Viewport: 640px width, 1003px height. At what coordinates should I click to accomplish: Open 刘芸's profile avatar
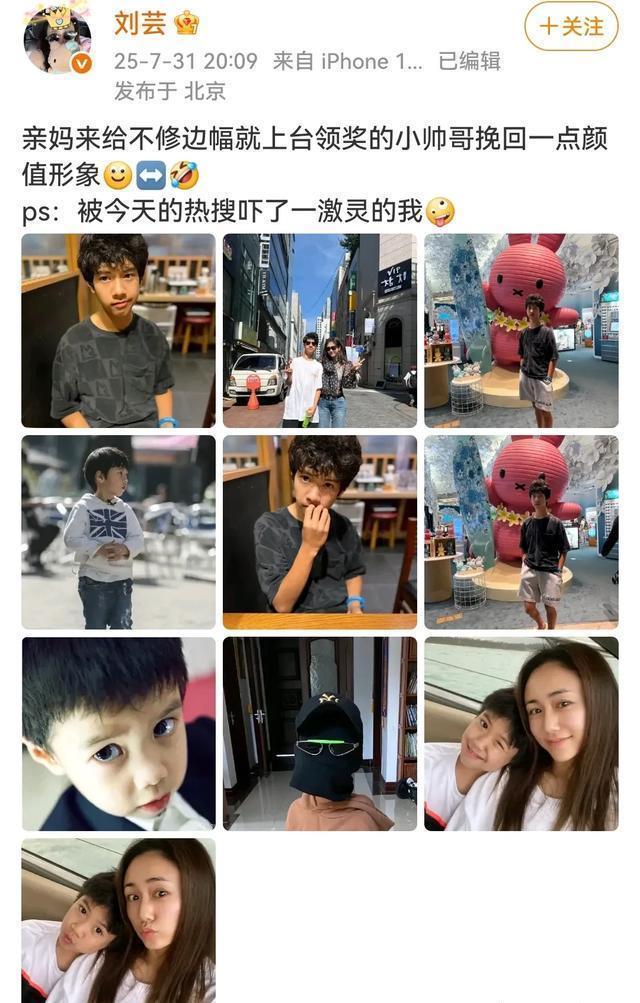pos(56,42)
